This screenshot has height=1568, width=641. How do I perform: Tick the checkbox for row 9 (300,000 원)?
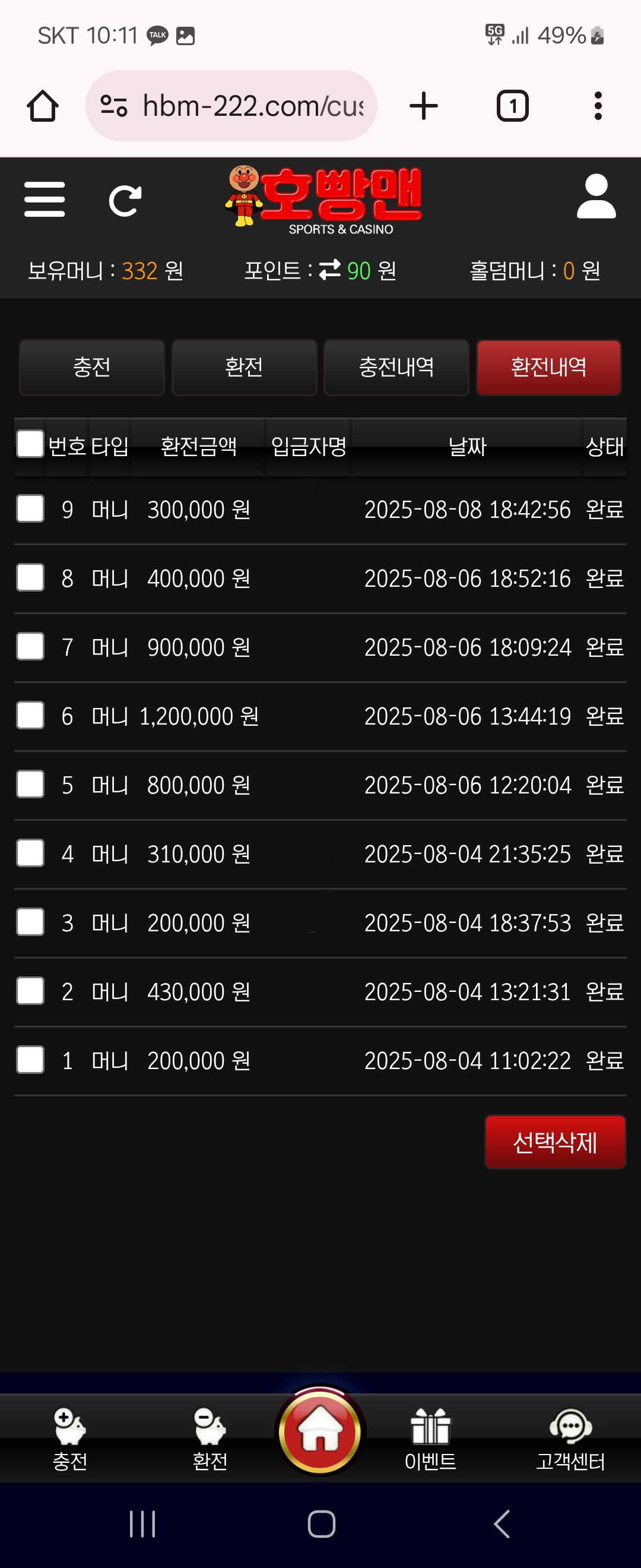(30, 509)
